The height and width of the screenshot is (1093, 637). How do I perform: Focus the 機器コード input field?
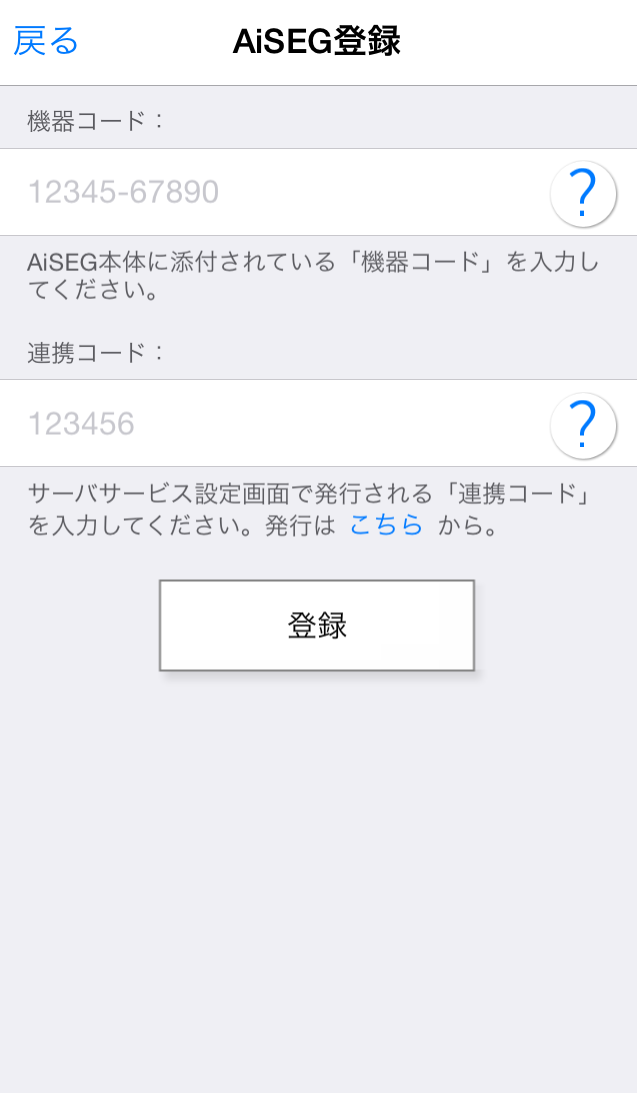(280, 192)
